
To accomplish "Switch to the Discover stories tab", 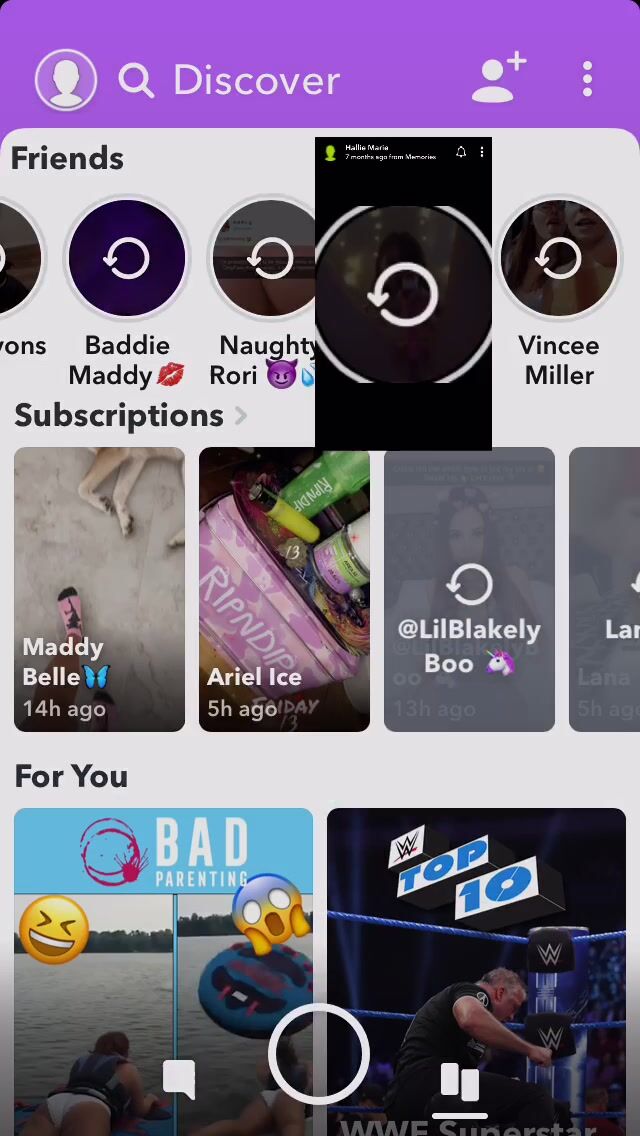I will pos(459,1083).
